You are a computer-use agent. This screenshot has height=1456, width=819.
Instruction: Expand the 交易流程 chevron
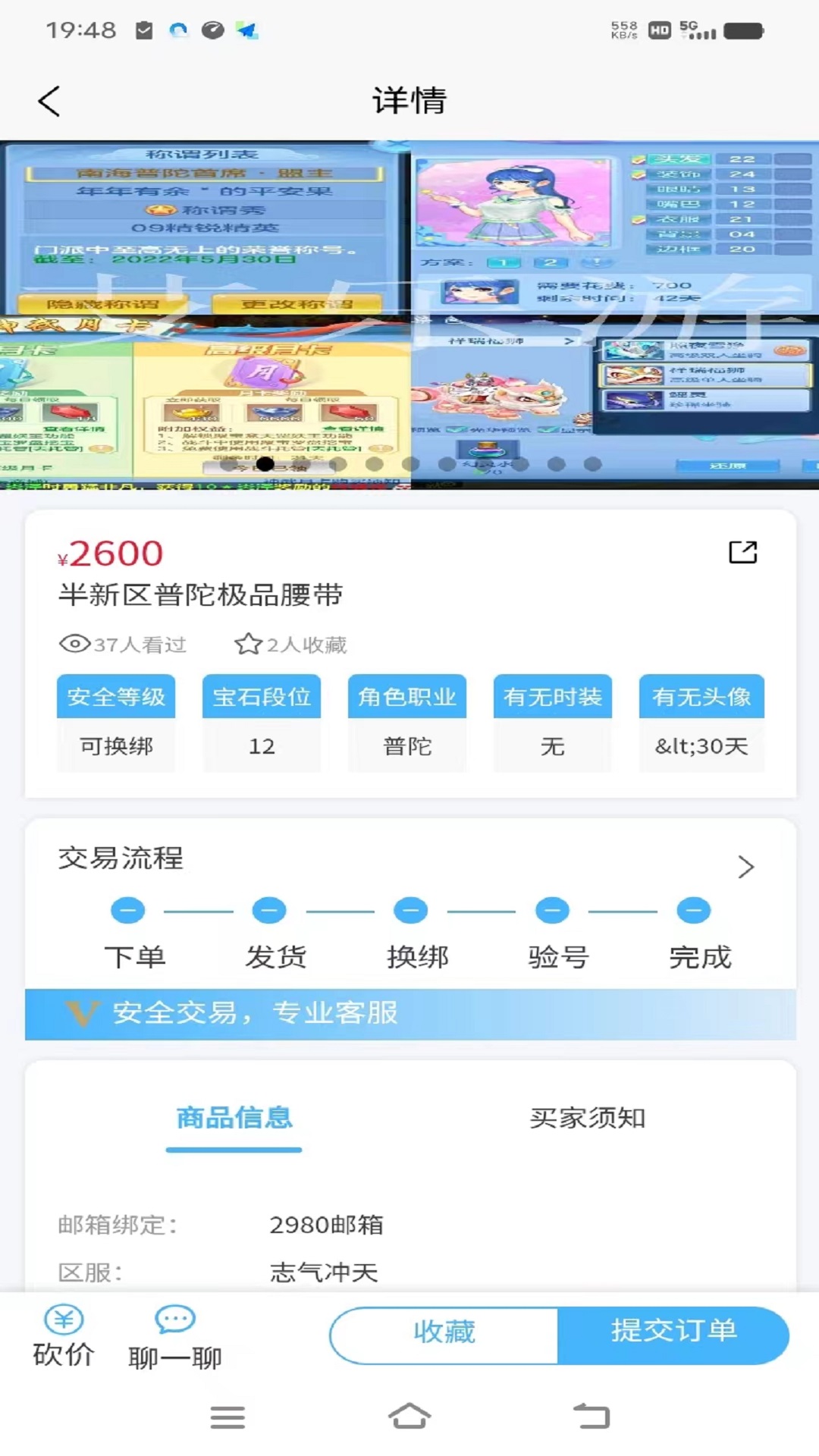745,867
